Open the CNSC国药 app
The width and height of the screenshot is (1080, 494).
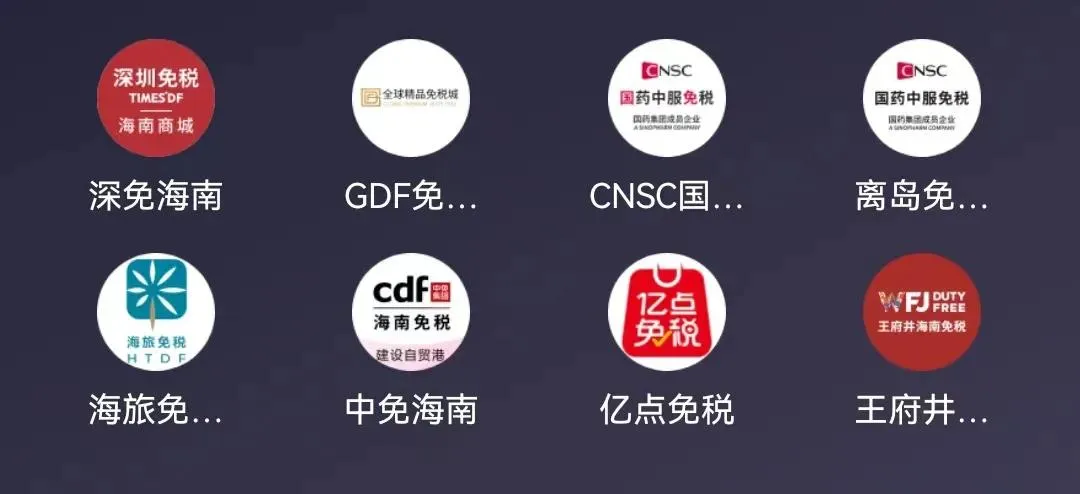667,98
